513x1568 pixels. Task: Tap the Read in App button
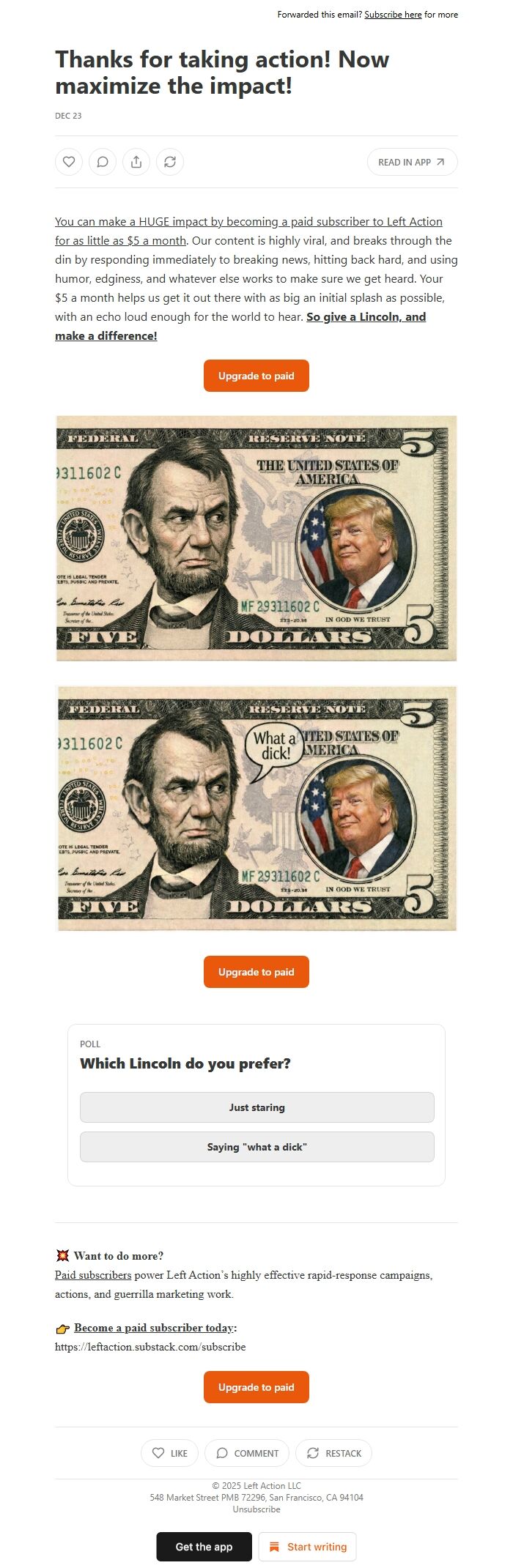pos(412,162)
